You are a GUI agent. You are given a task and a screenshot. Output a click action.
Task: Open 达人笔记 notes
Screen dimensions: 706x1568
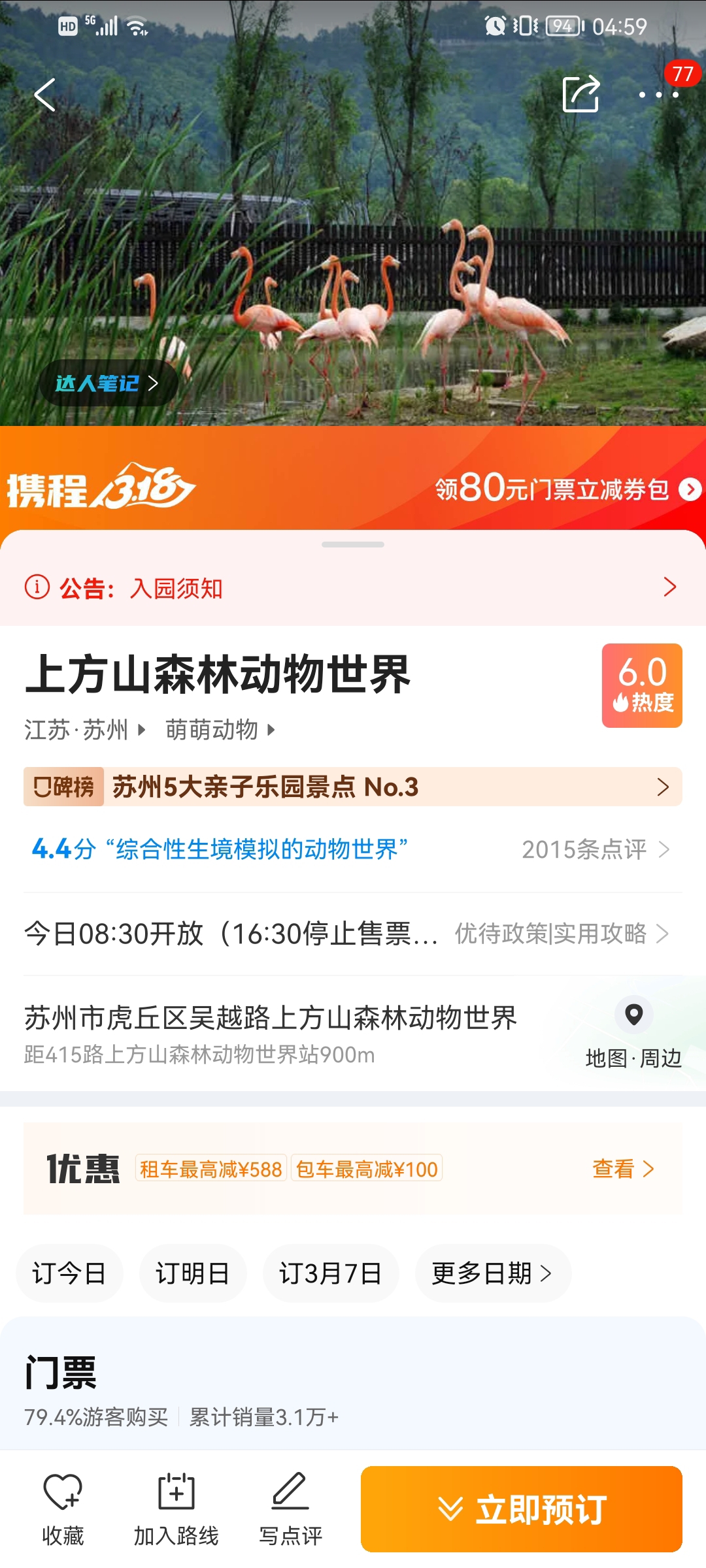tap(108, 383)
